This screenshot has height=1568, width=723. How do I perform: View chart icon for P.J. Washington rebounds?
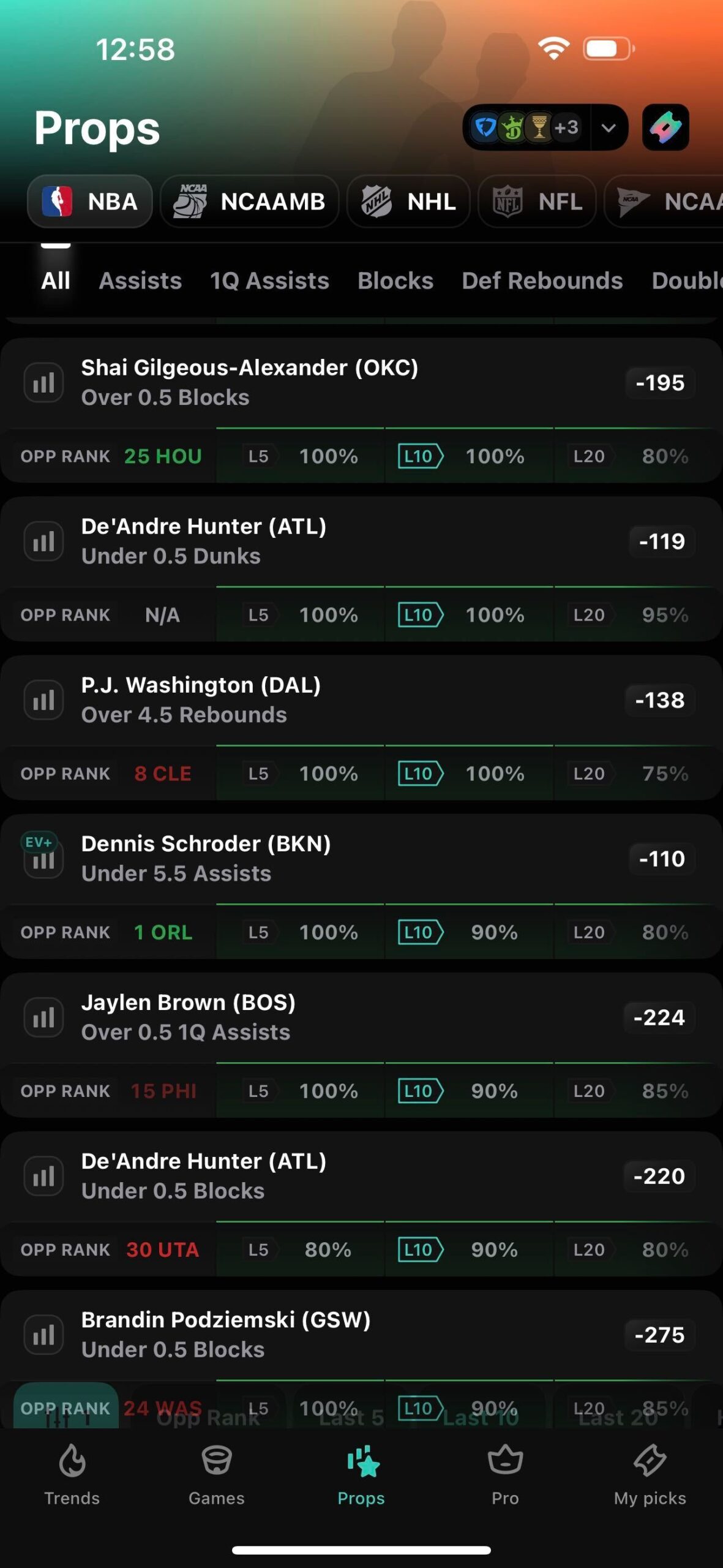coord(43,700)
